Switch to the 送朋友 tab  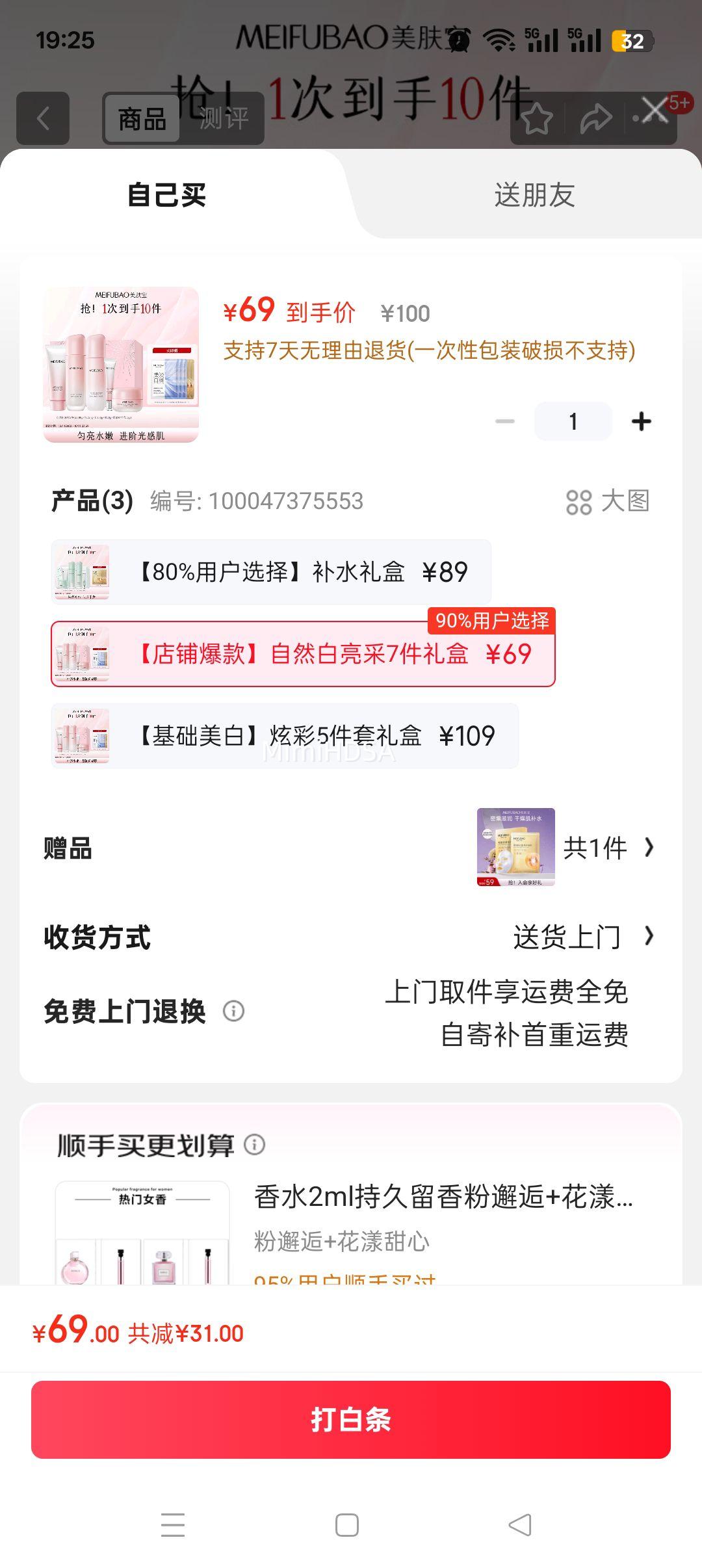coord(534,195)
